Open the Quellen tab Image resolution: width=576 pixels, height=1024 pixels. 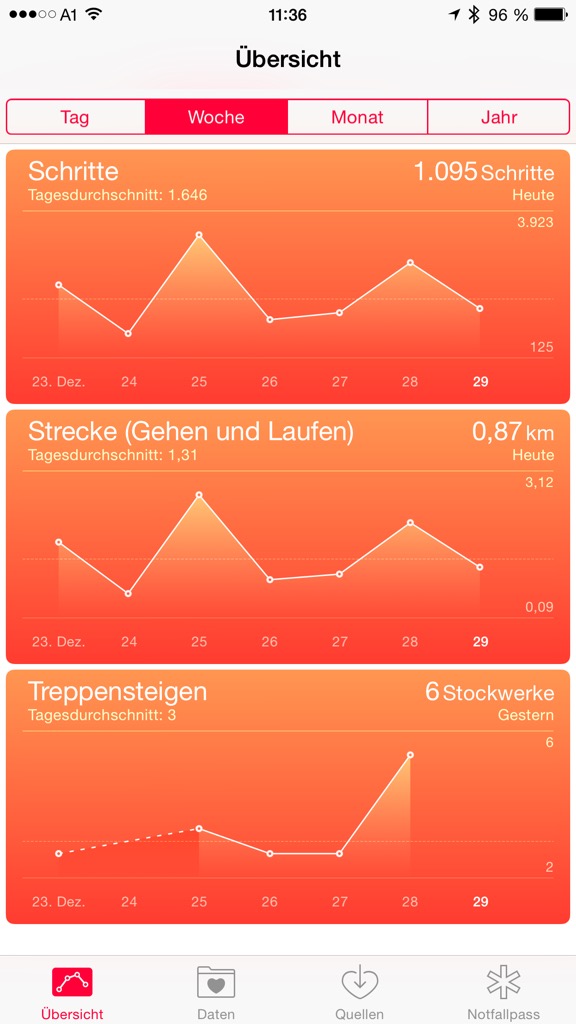point(360,993)
